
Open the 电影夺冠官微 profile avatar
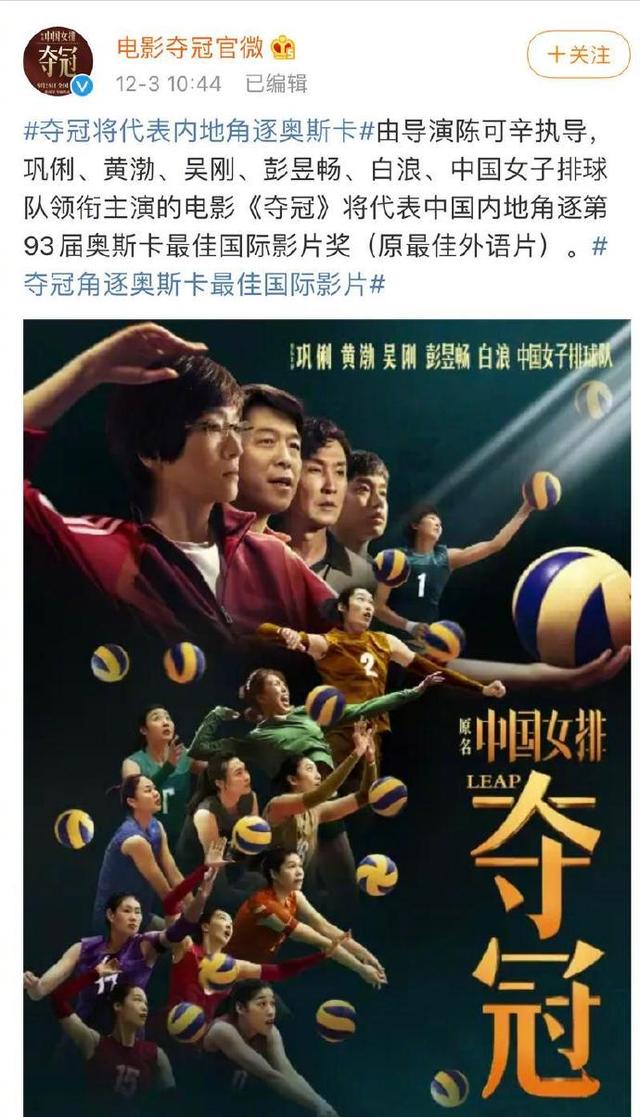57,59
